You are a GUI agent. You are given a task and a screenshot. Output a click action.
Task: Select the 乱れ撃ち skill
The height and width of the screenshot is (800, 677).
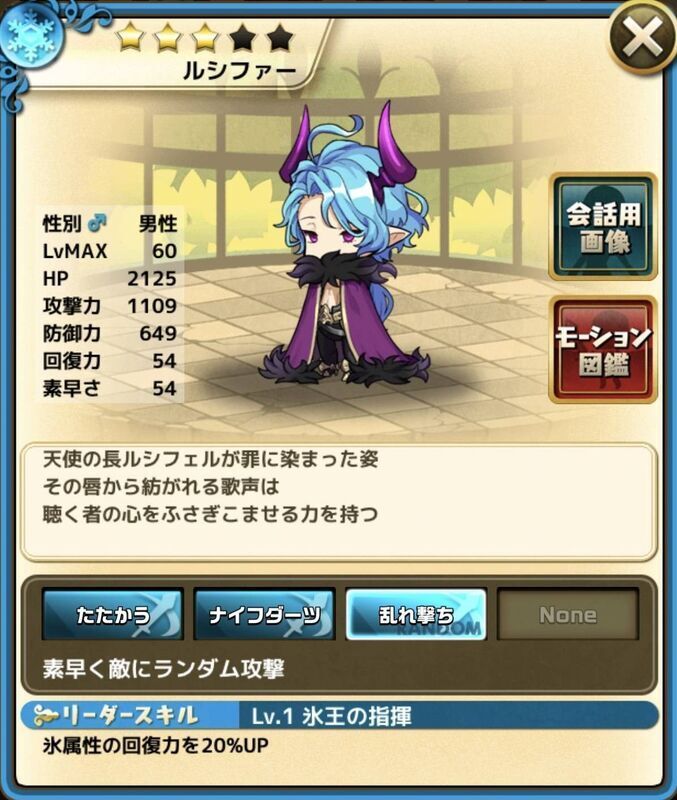pyautogui.click(x=416, y=614)
